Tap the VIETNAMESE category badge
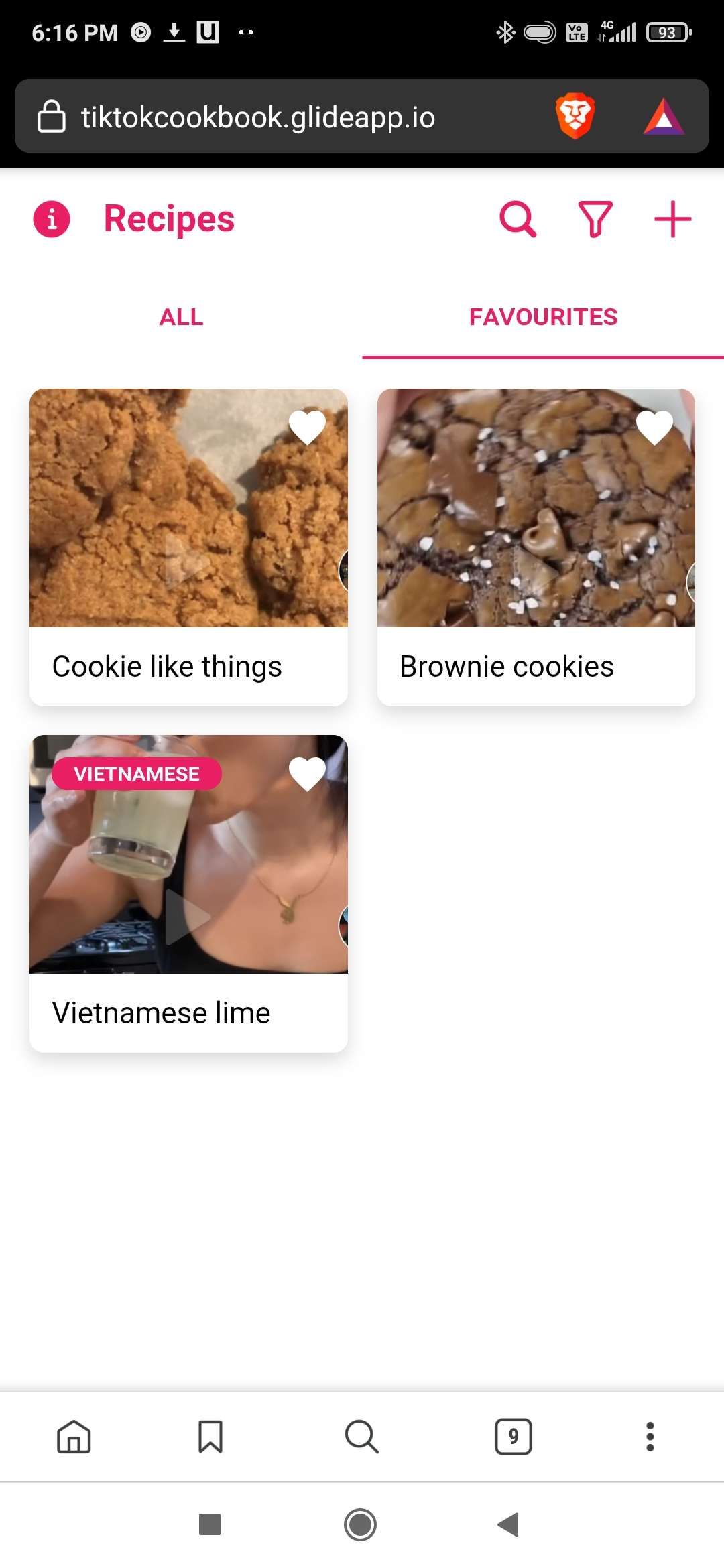Viewport: 724px width, 1568px height. 136,773
